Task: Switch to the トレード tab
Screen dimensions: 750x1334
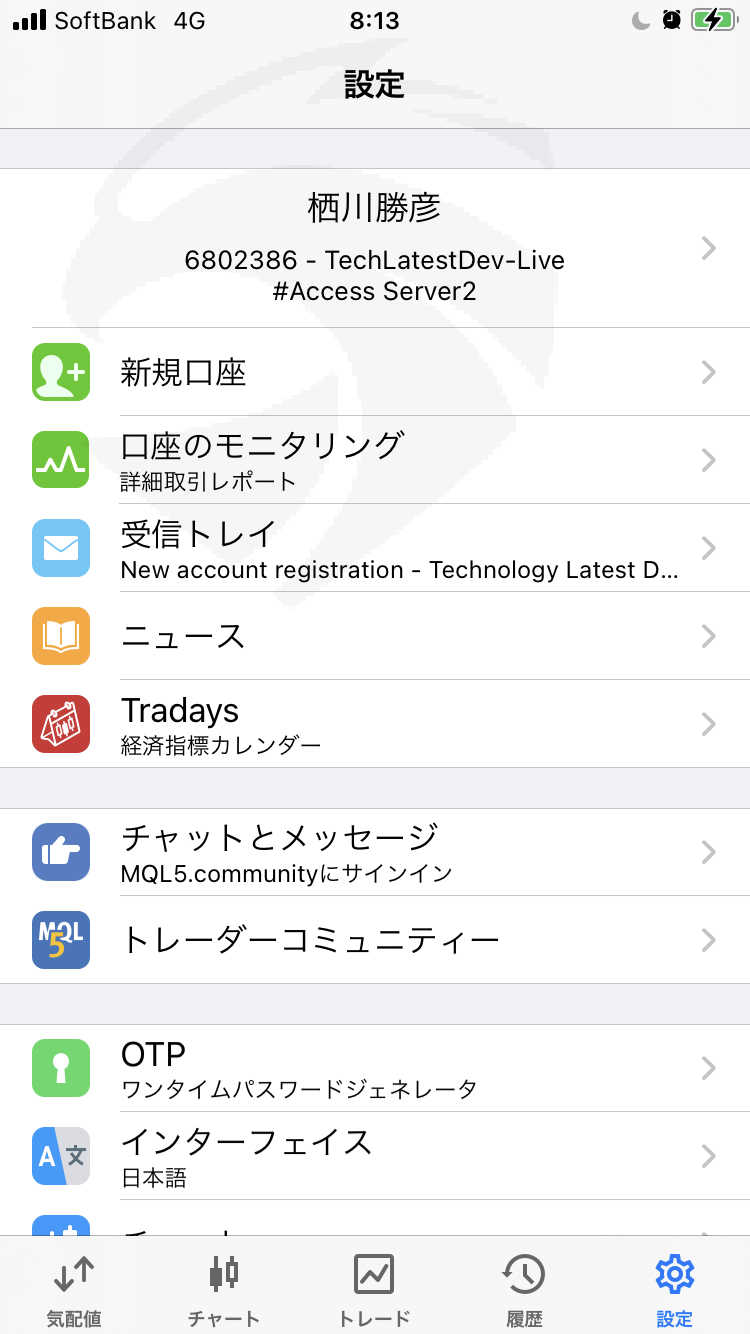Action: pyautogui.click(x=374, y=1290)
